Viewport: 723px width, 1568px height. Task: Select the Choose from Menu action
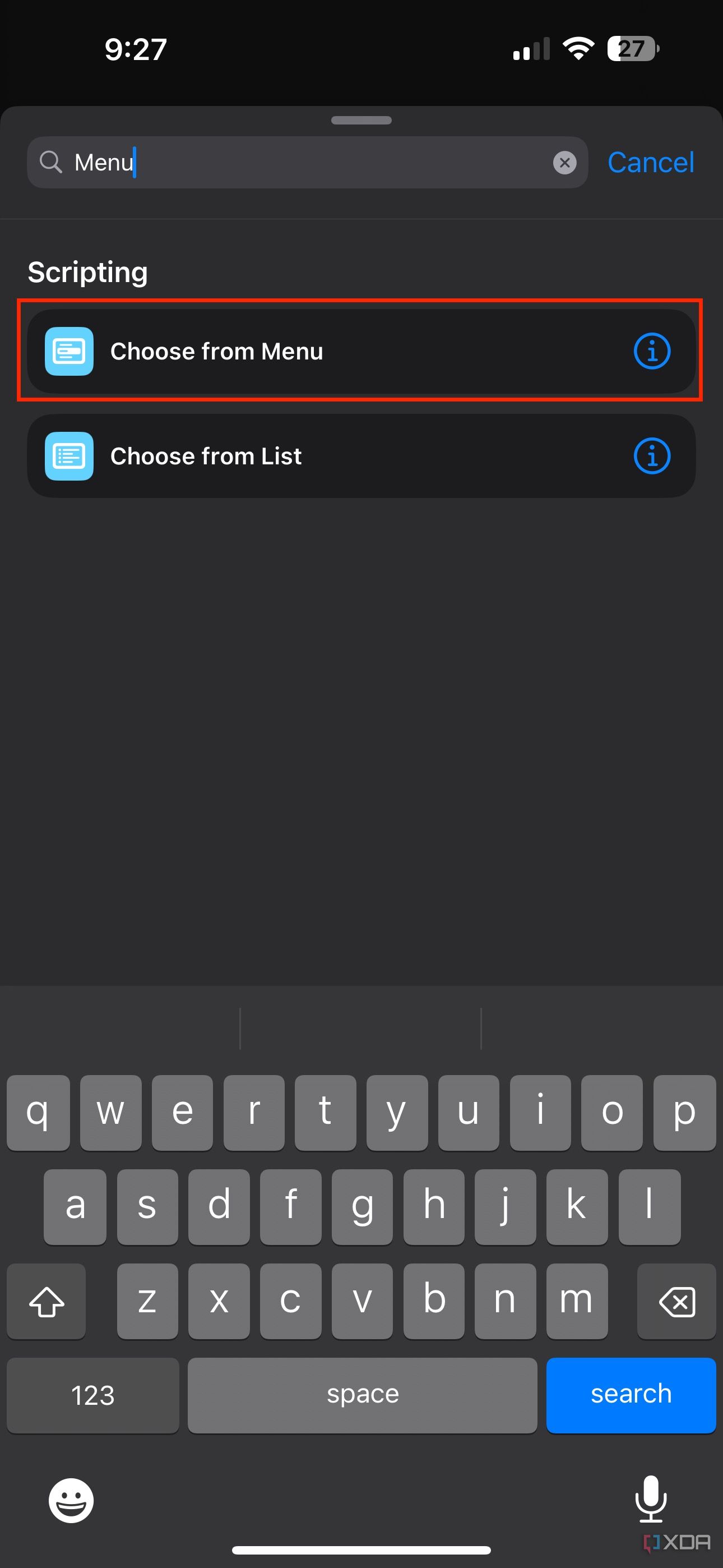coord(361,351)
